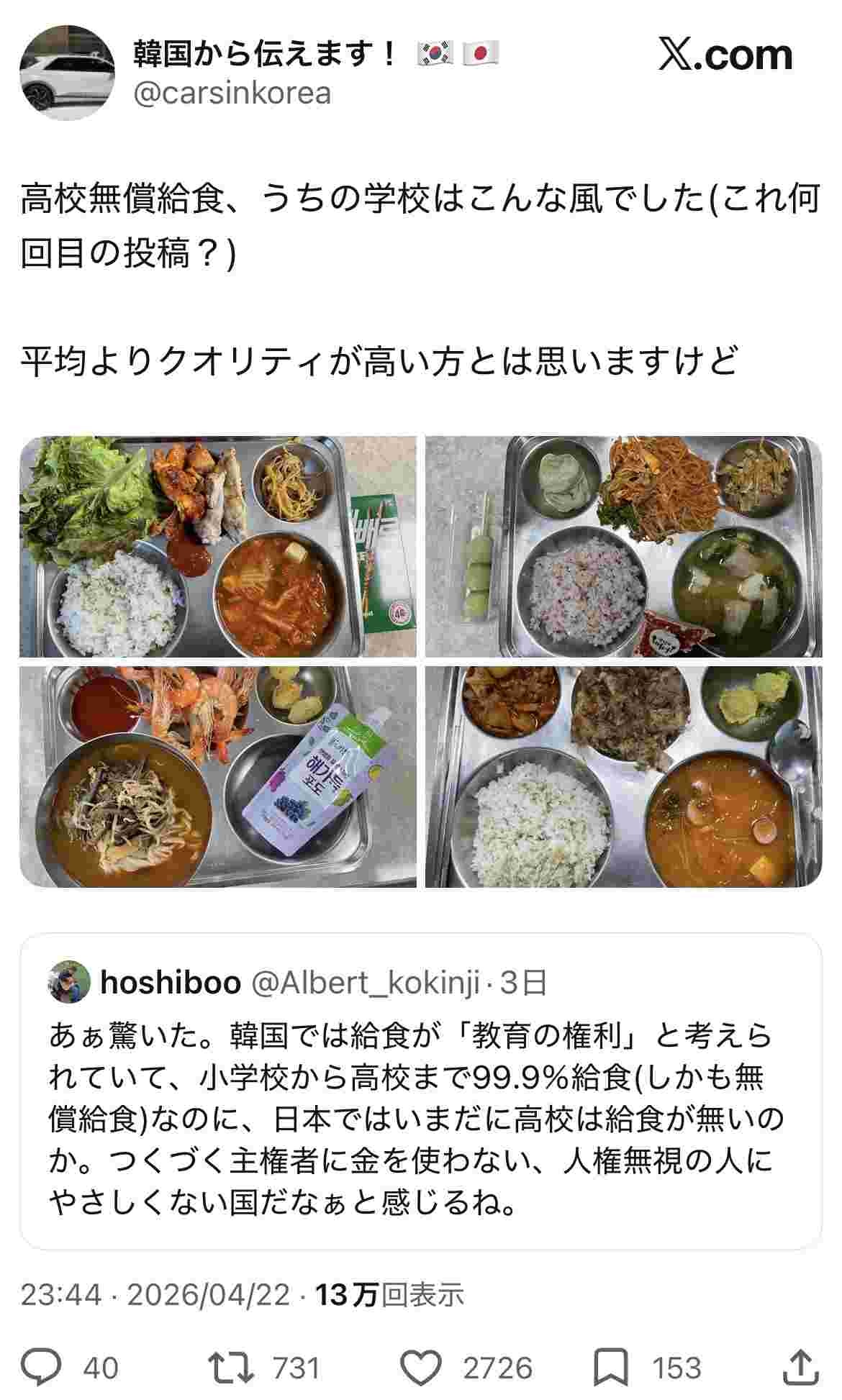Image resolution: width=842 pixels, height=1400 pixels.
Task: Reply to this post
Action: pos(40,1368)
